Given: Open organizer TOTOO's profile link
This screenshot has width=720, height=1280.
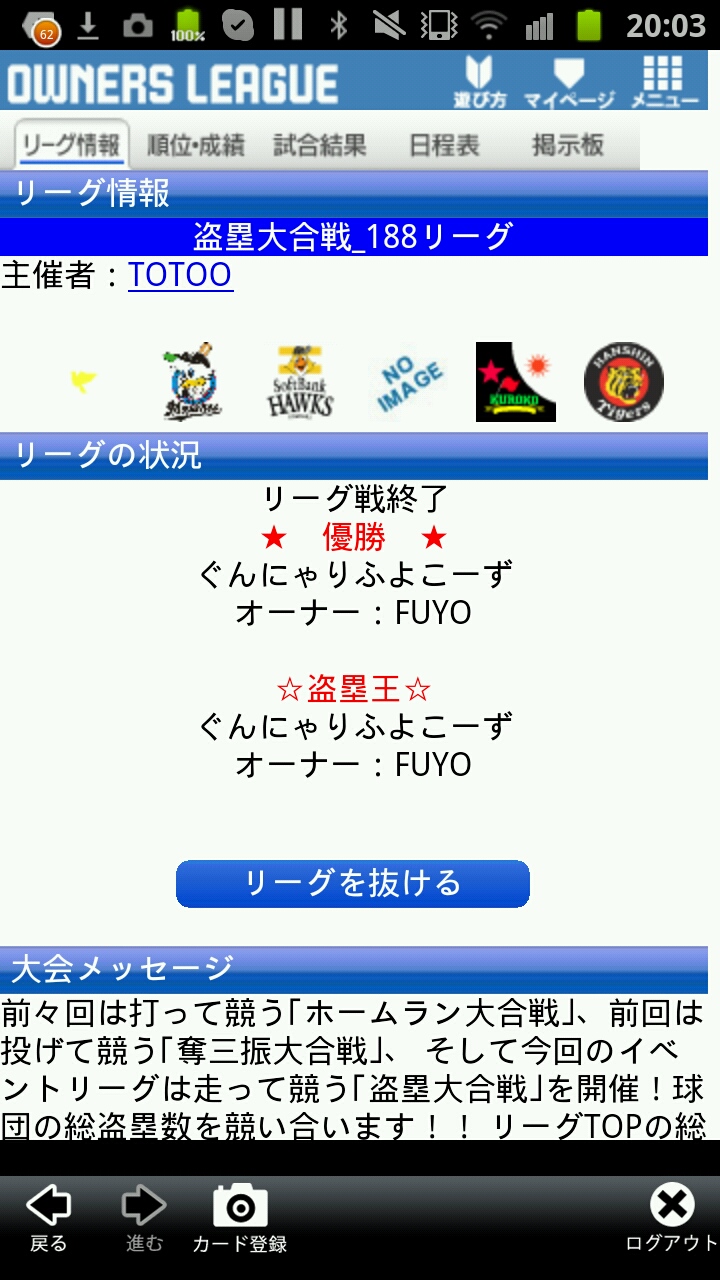Looking at the screenshot, I should pos(180,275).
